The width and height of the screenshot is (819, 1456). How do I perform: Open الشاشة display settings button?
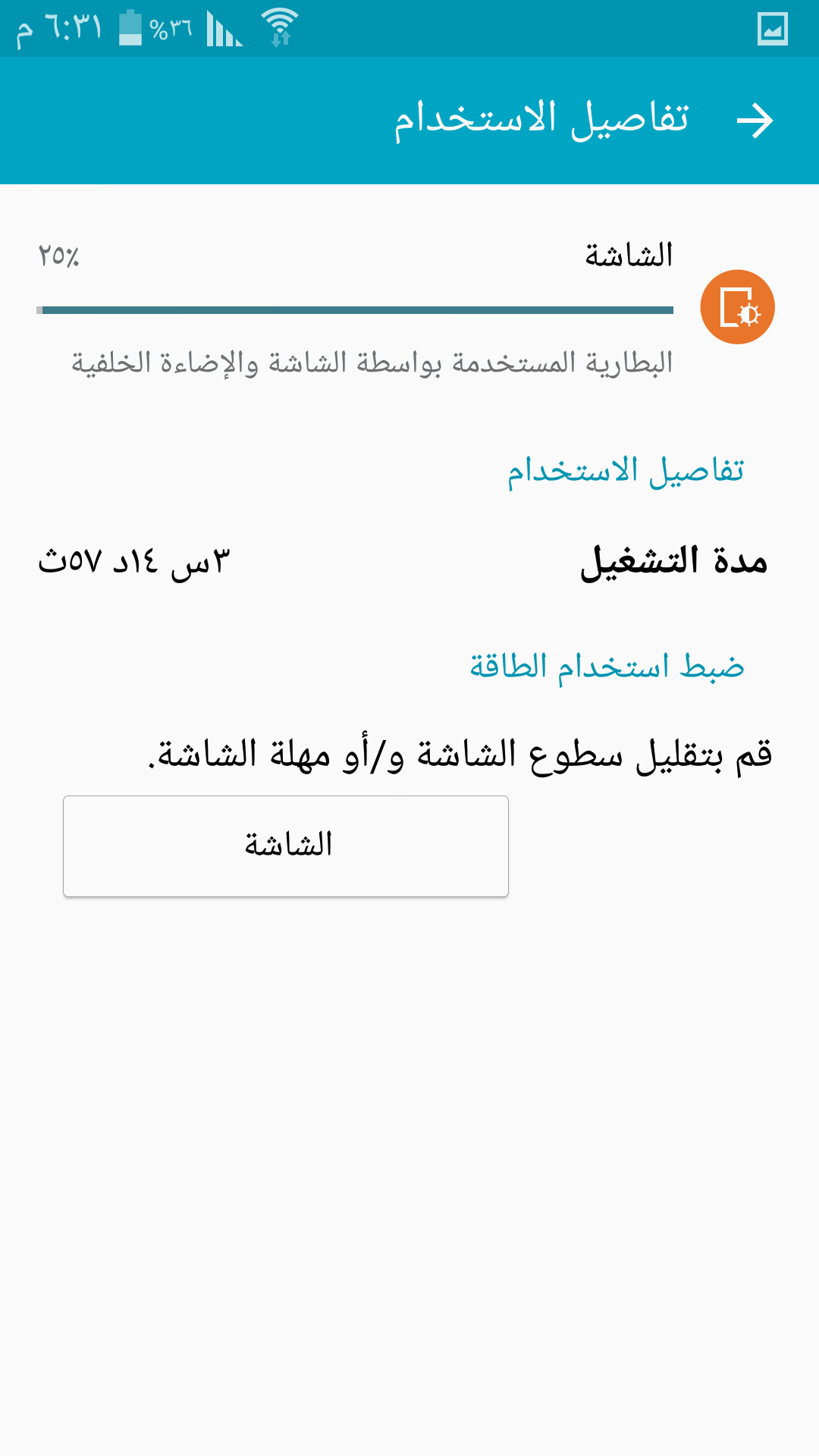pyautogui.click(x=286, y=846)
